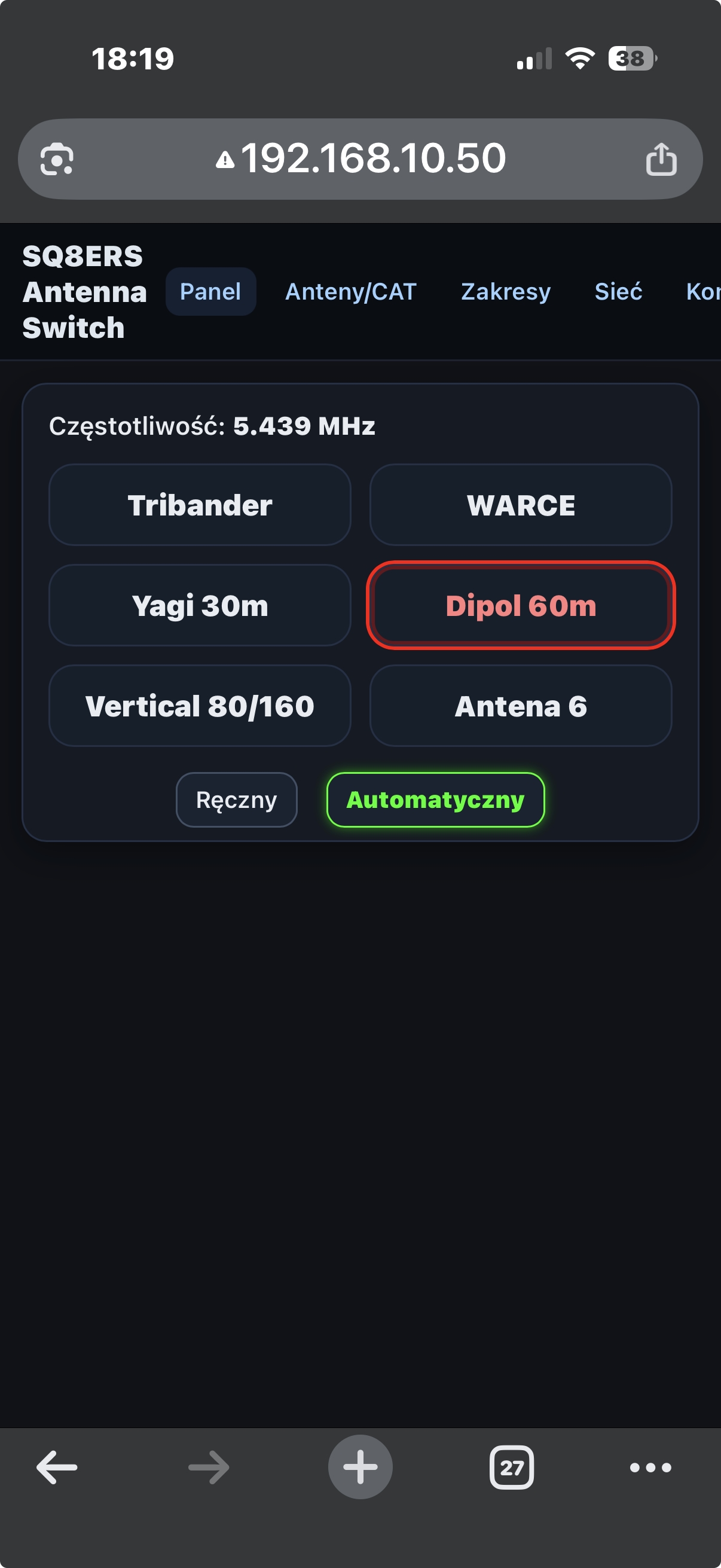Share the current page

tap(661, 160)
